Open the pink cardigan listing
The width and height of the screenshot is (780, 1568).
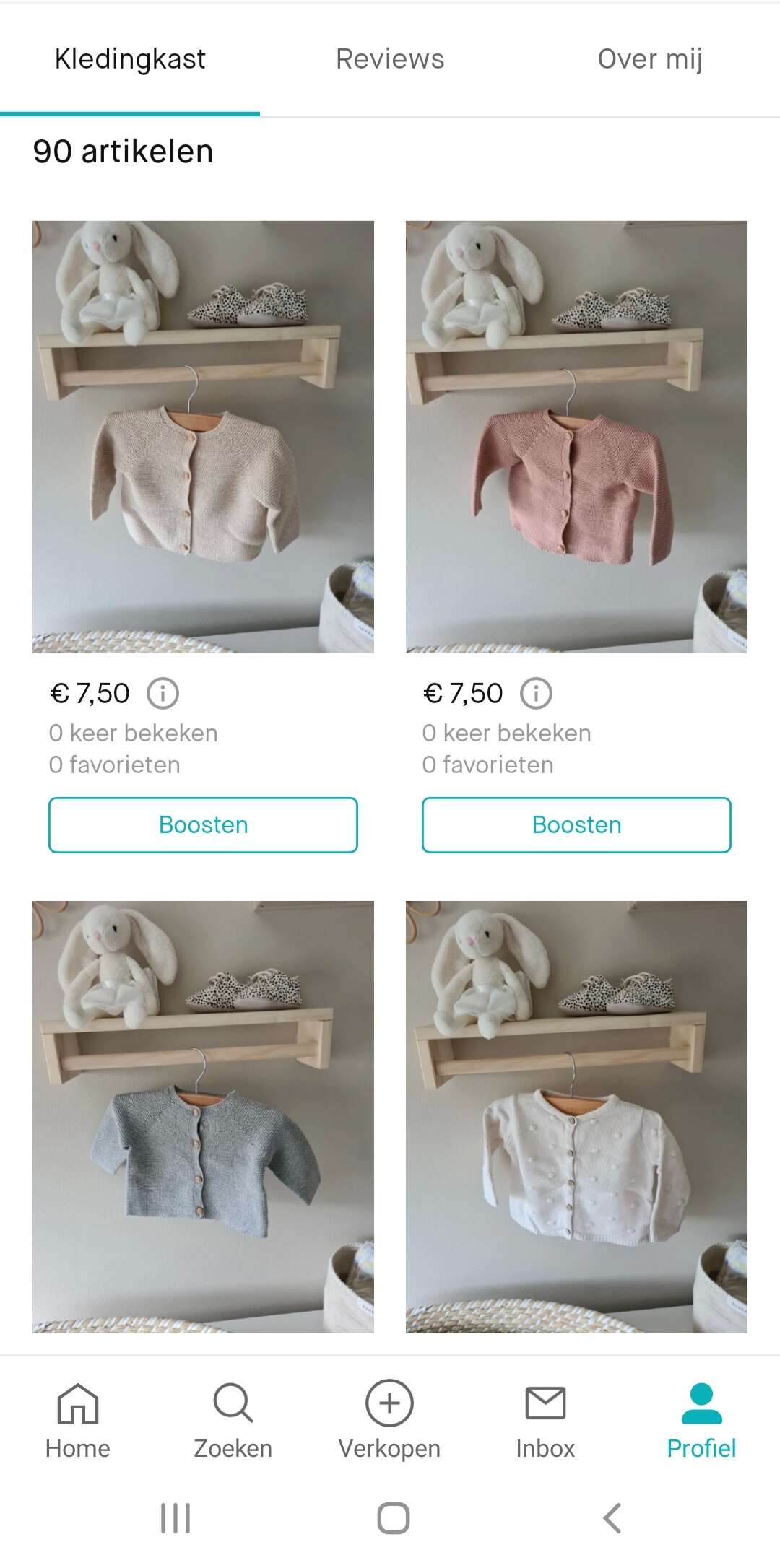click(576, 437)
